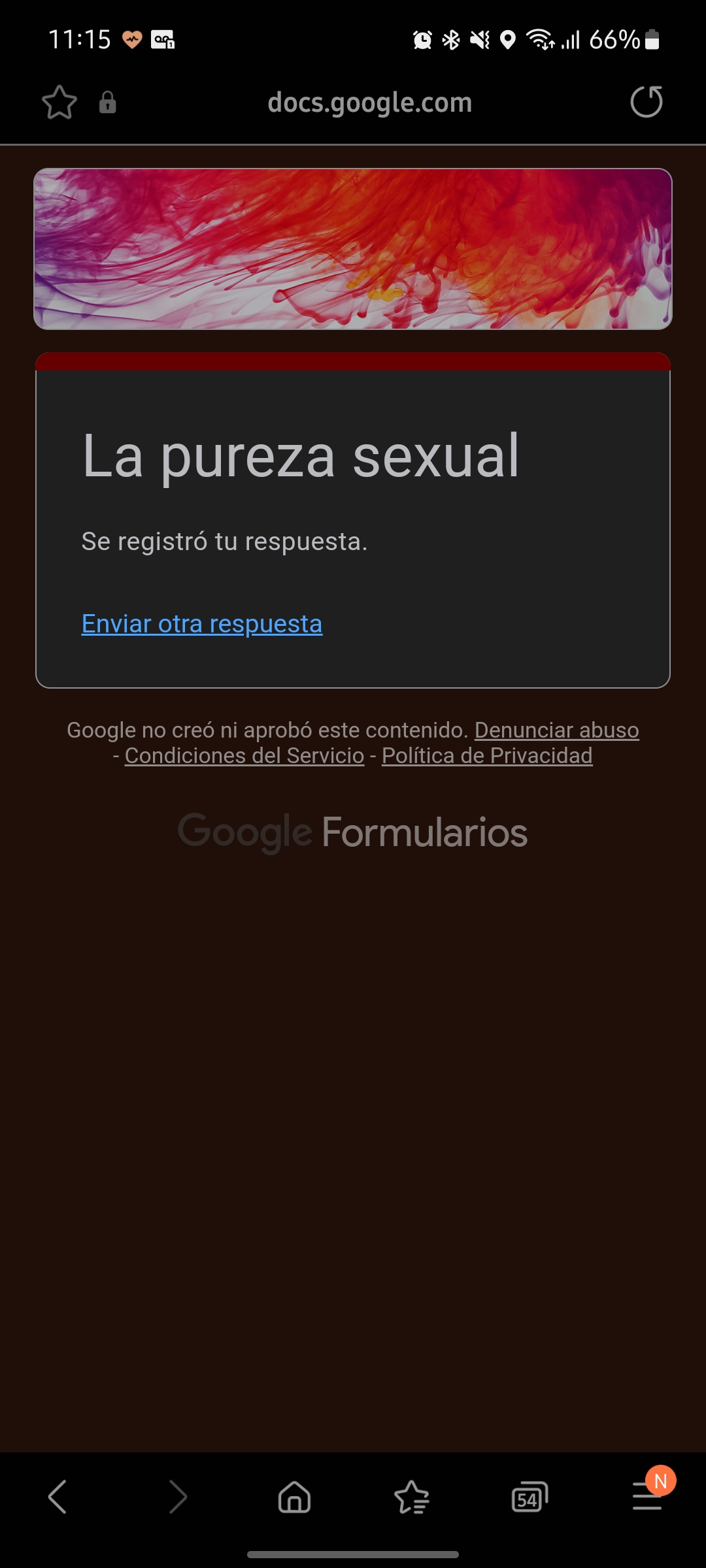The width and height of the screenshot is (706, 1568).
Task: Open the Google Formularios link
Action: (353, 832)
